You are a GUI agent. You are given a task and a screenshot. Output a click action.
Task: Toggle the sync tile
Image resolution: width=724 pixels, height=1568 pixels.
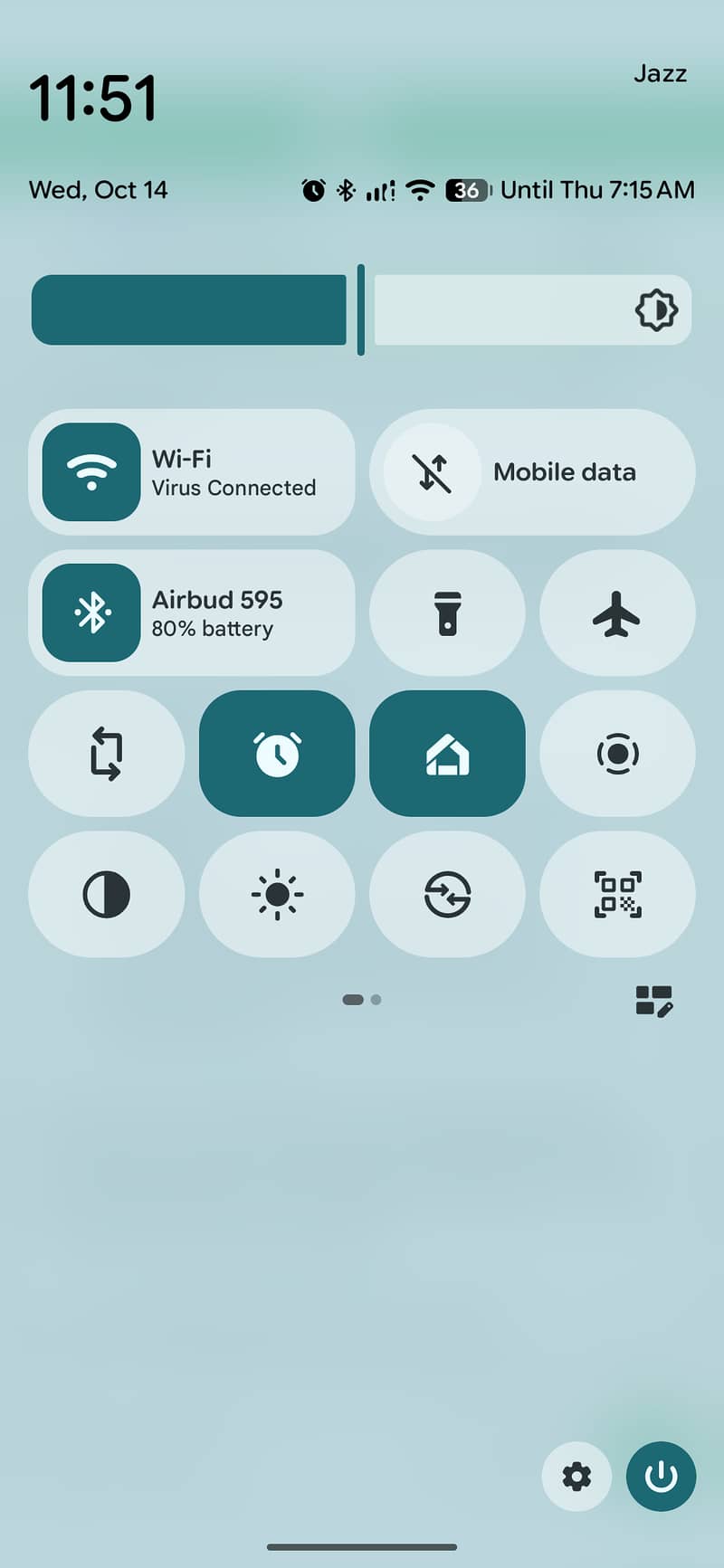coord(447,894)
